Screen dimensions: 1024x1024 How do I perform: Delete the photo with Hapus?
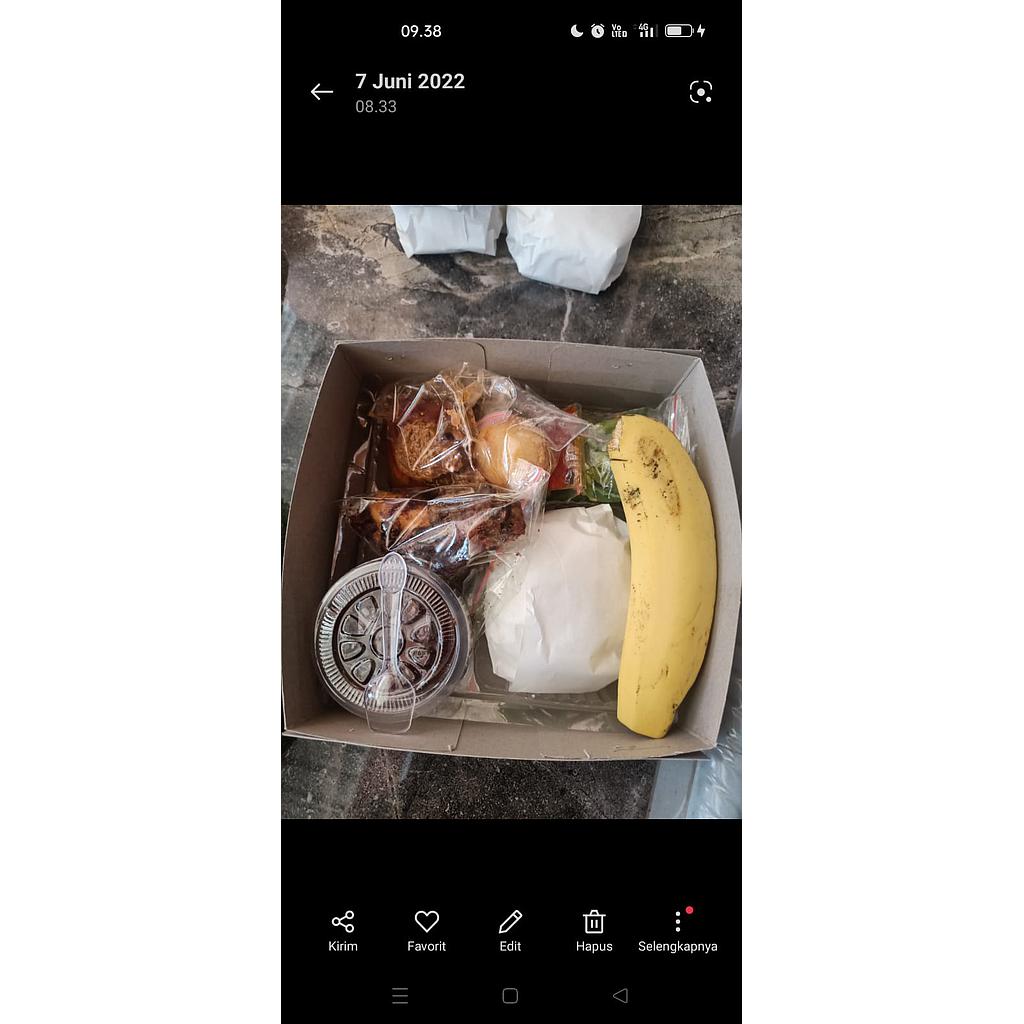pos(594,930)
